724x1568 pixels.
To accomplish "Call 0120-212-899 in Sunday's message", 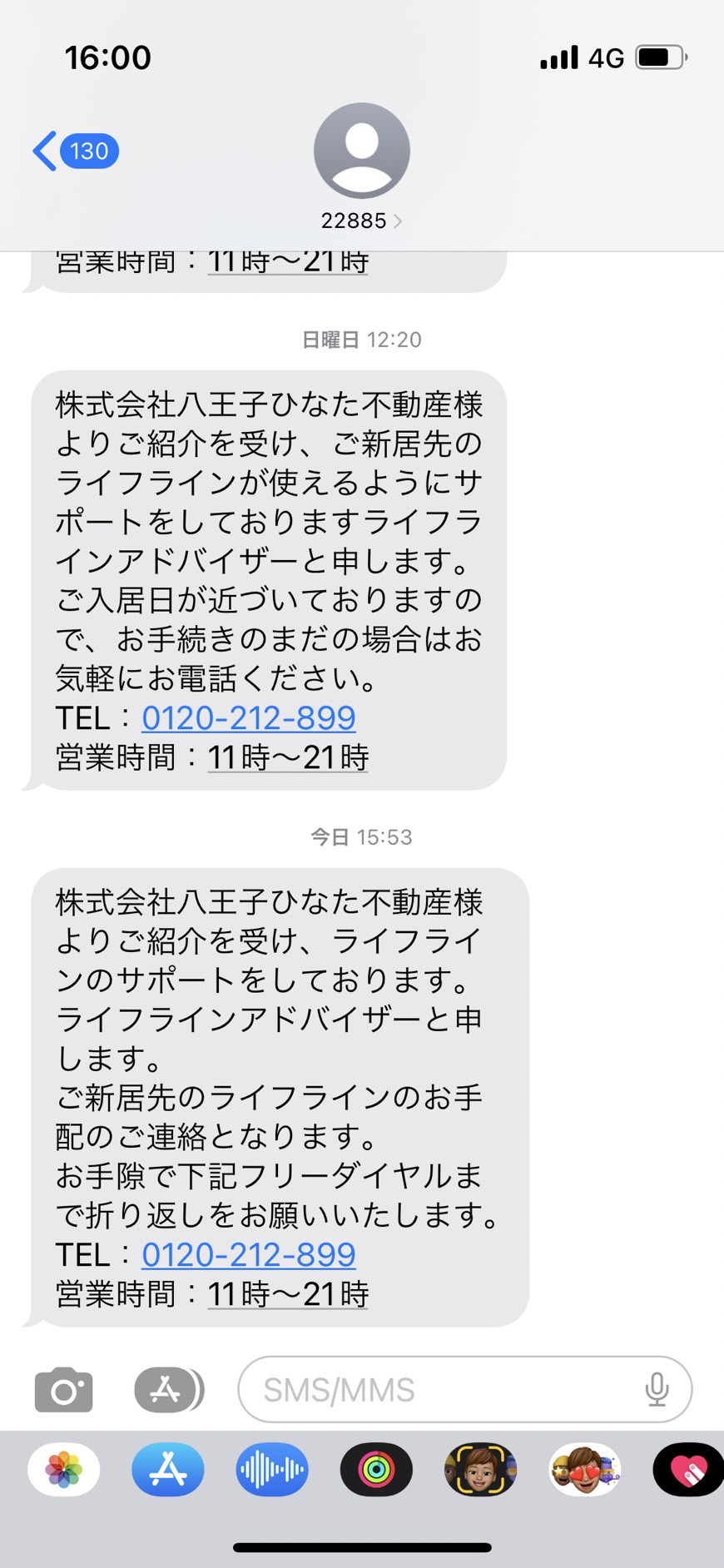I will pos(249,718).
